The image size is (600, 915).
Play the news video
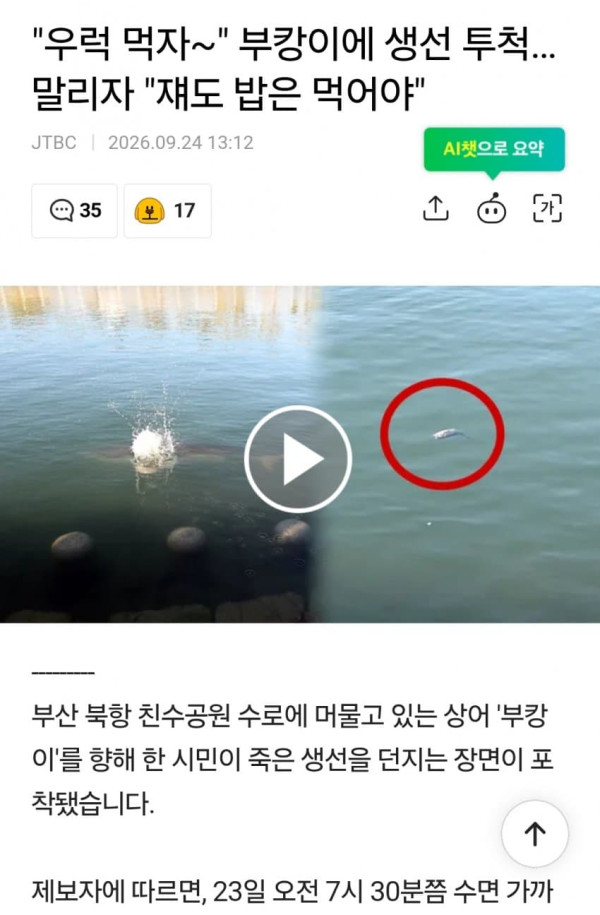click(298, 459)
